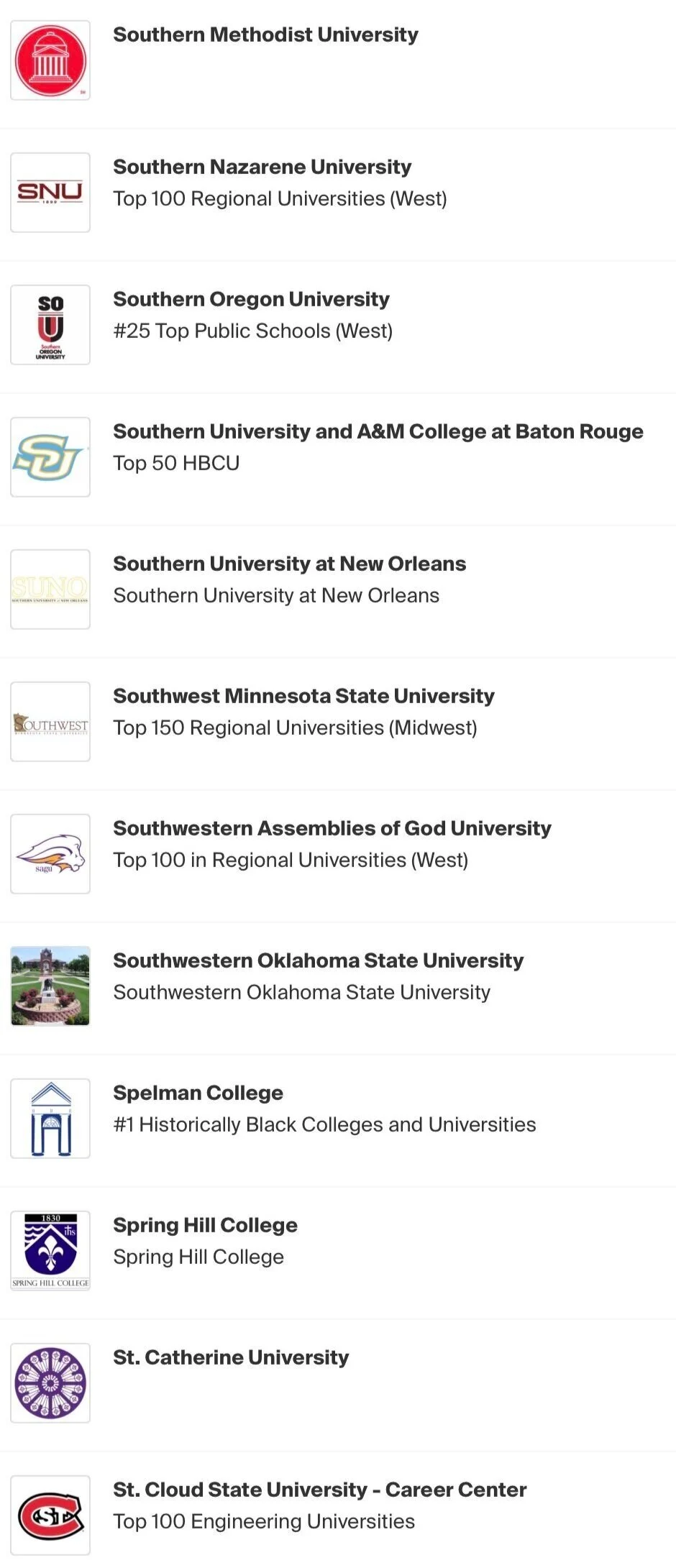Screen dimensions: 676x1568
Task: Open Southern Methodist University
Action: tap(265, 35)
